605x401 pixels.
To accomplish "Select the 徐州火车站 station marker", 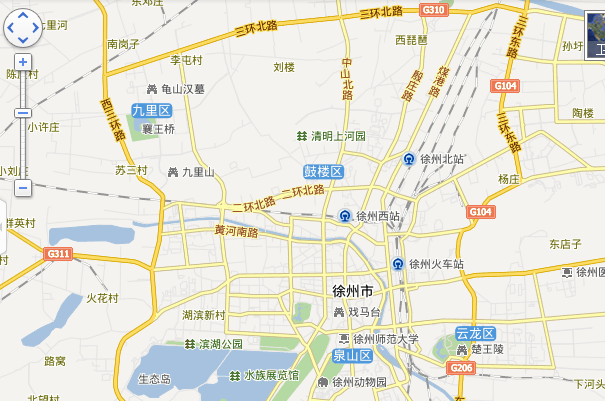I will tap(398, 264).
